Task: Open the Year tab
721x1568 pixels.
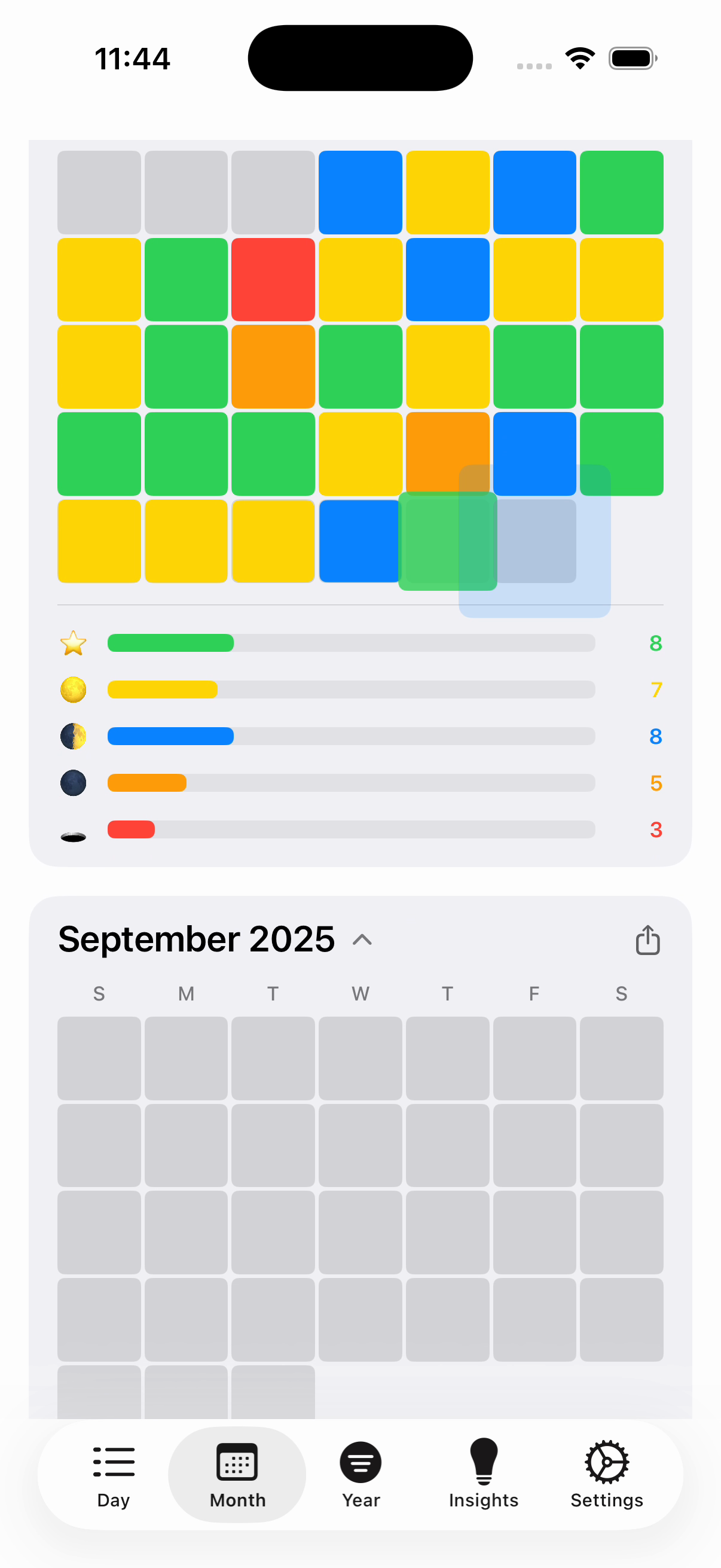Action: pos(360,1474)
